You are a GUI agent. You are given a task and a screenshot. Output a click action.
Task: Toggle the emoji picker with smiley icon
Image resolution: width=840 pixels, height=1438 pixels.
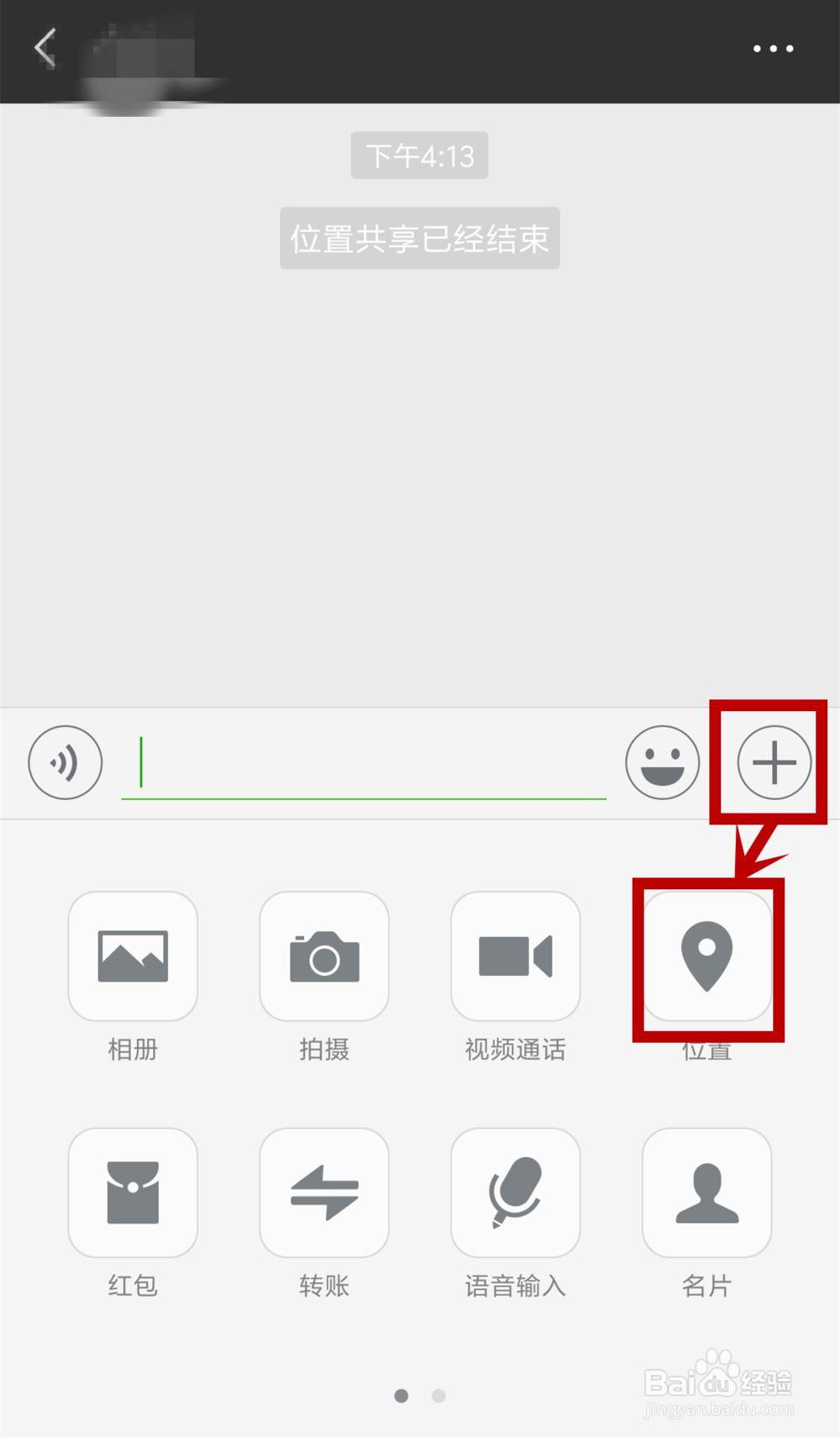pos(662,761)
